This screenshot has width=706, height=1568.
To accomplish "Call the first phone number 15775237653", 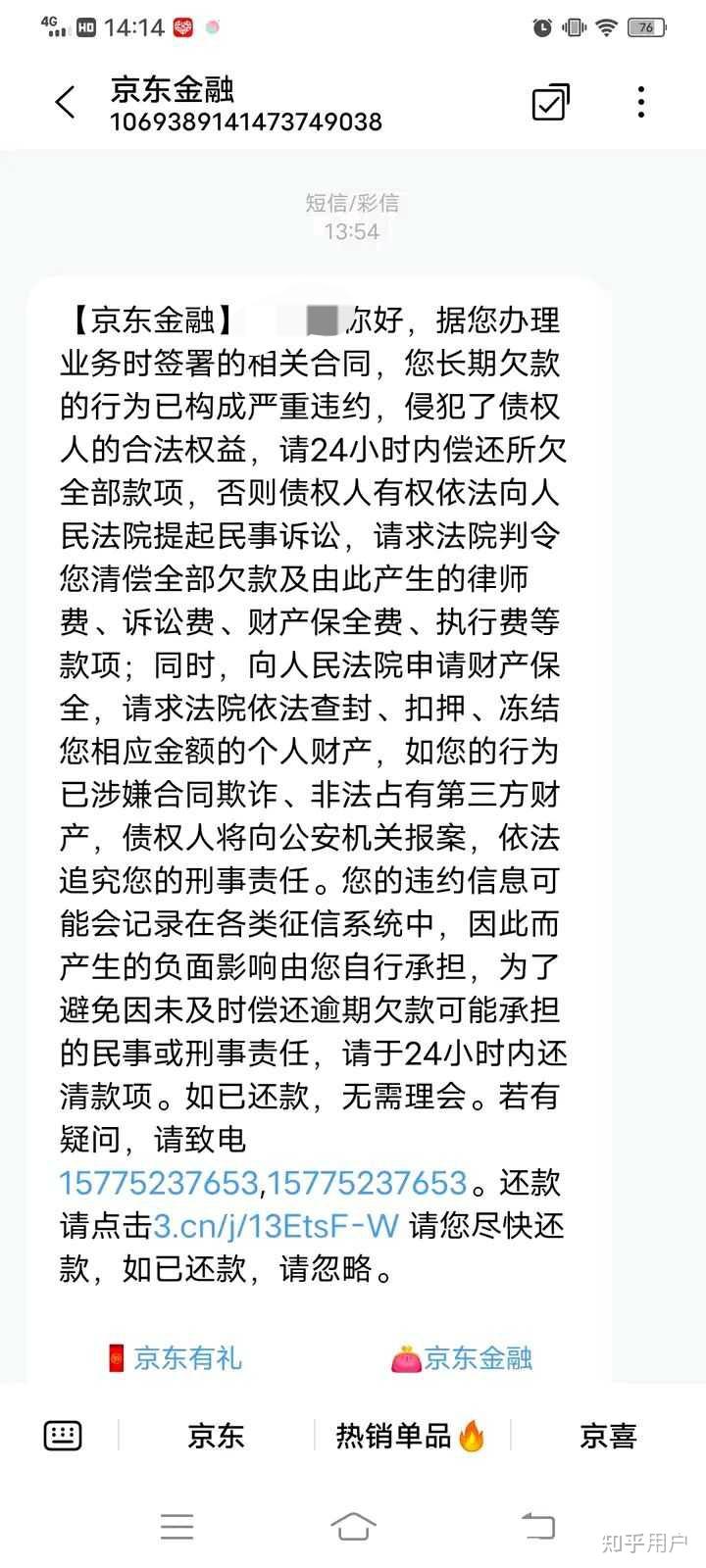I will point(159,1183).
